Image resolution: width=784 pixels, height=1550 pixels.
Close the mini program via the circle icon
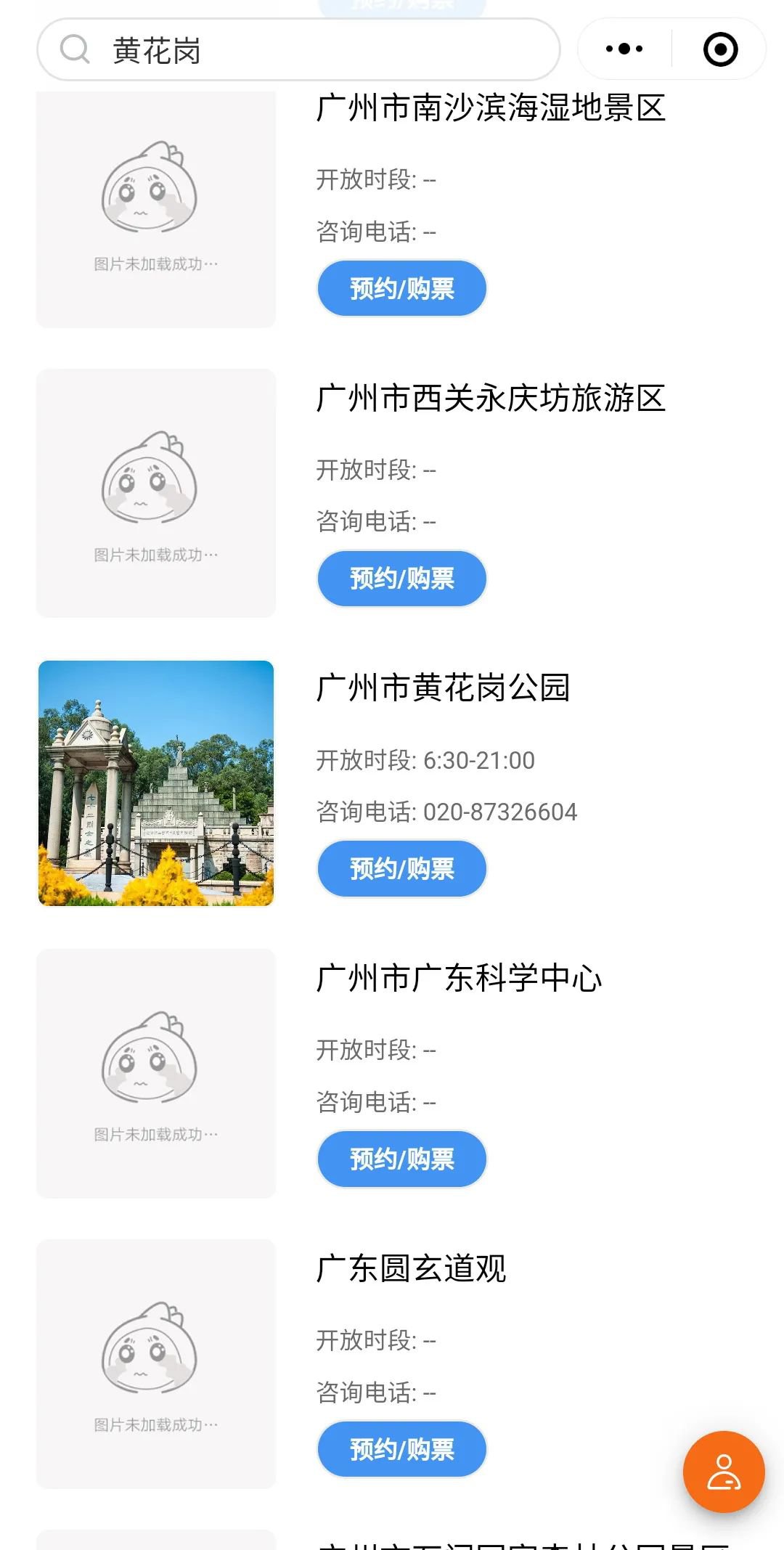click(720, 49)
